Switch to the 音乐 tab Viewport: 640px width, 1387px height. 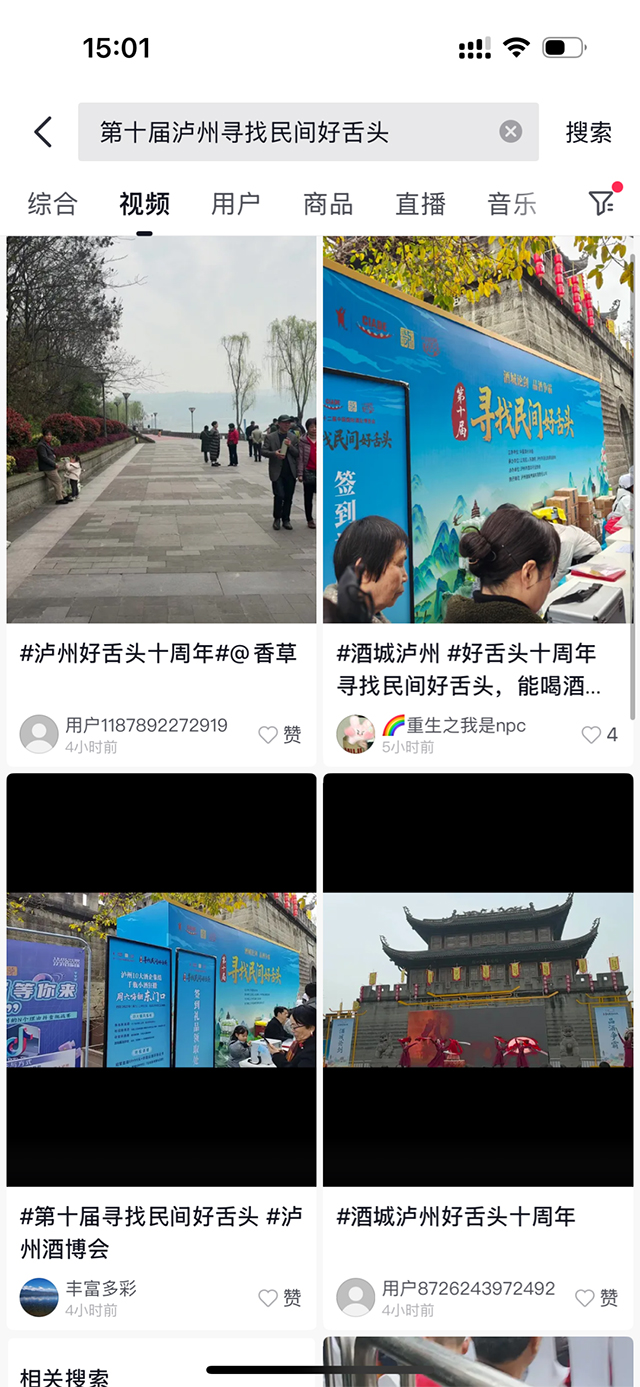coord(512,204)
